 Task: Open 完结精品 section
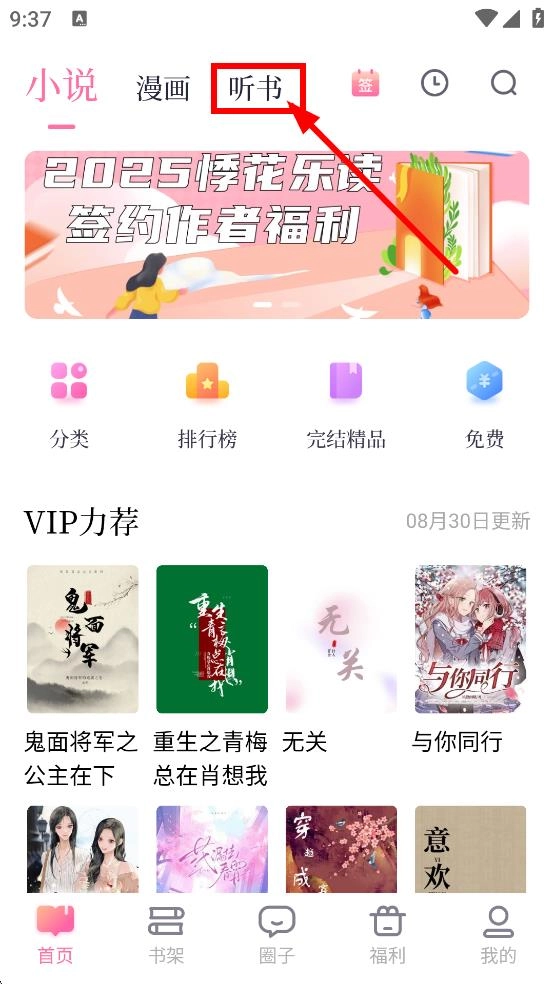346,404
